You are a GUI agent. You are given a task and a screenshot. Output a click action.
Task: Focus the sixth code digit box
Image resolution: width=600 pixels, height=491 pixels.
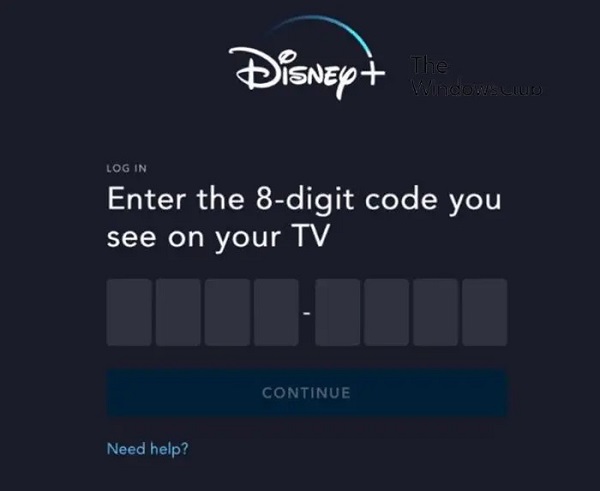tap(386, 312)
